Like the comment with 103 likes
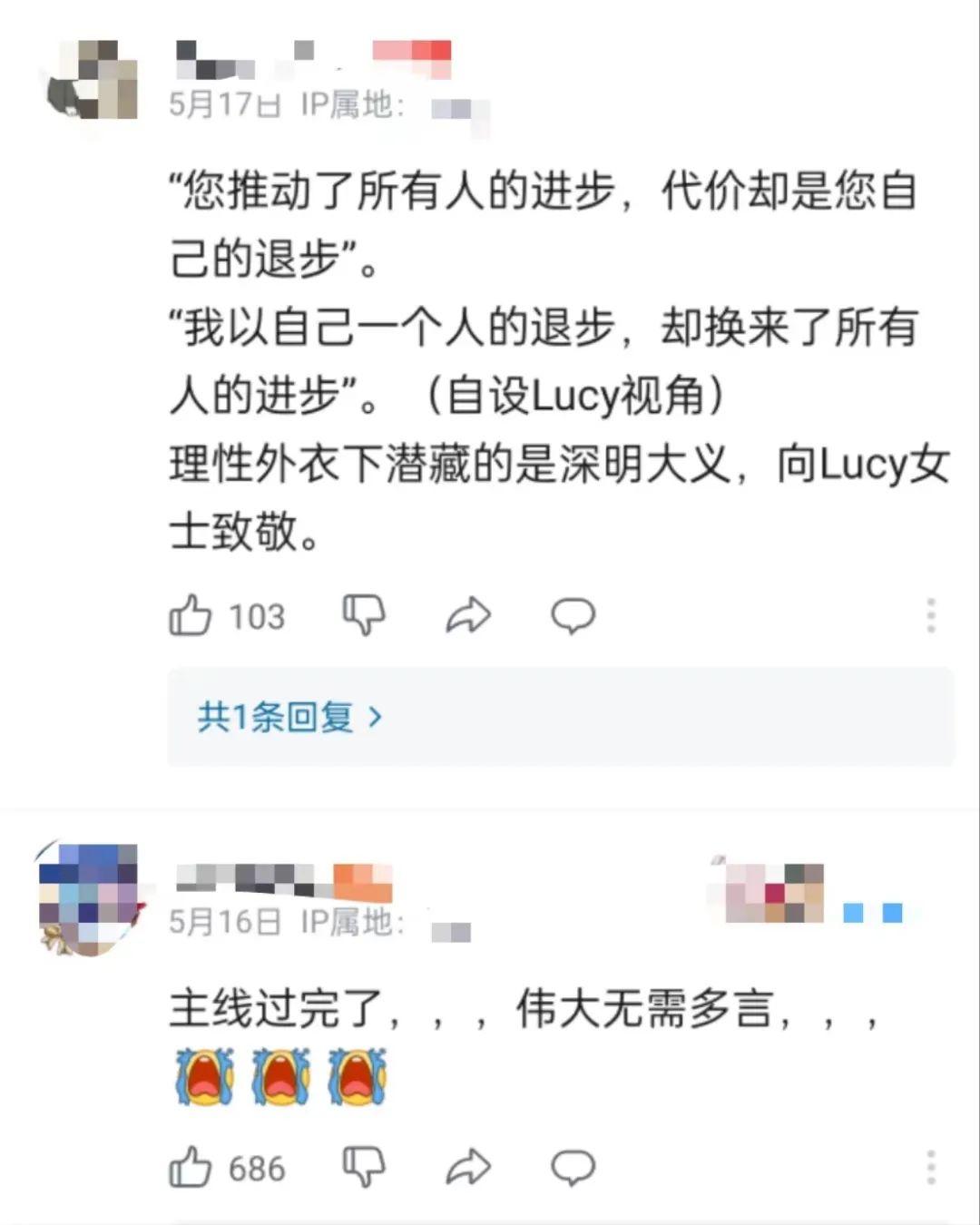 (191, 616)
